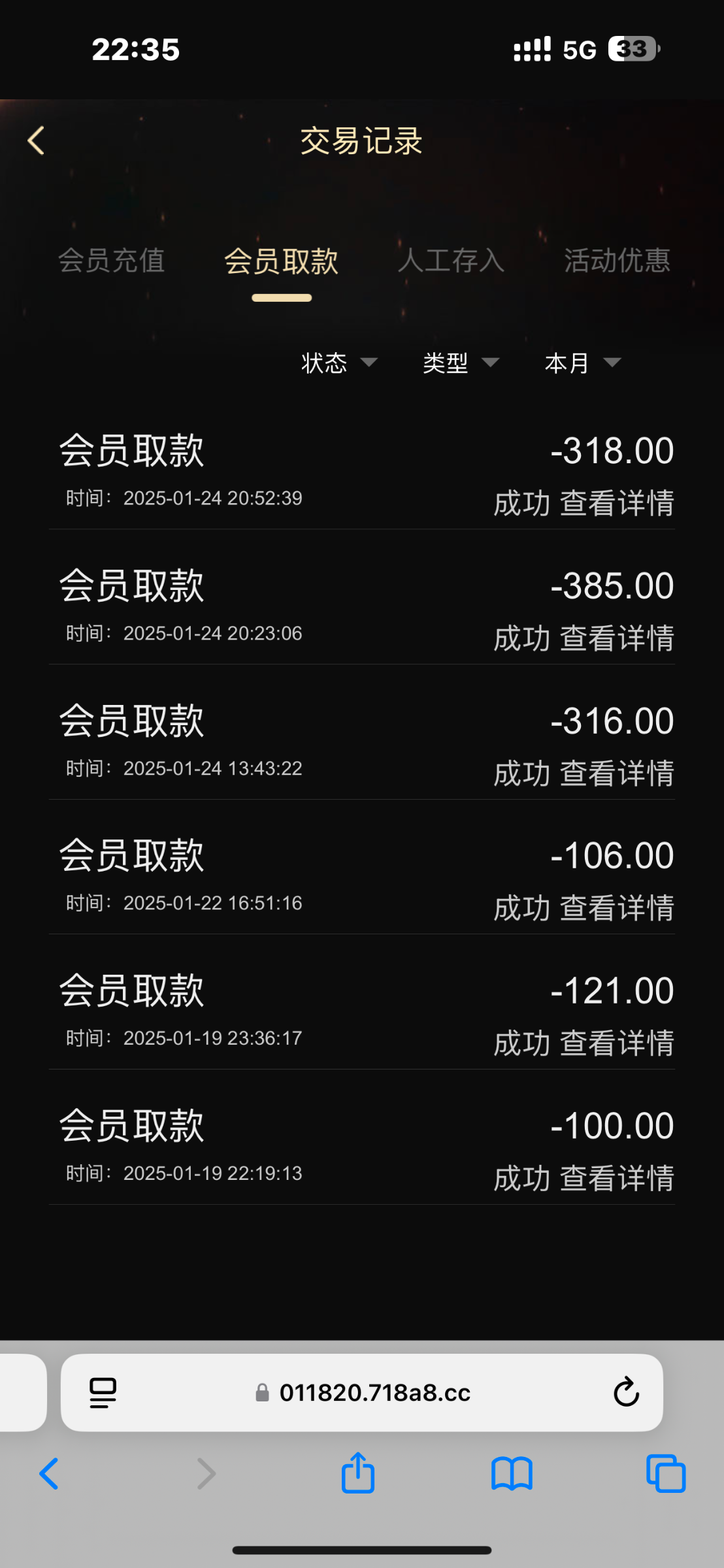724x1568 pixels.
Task: Switch to the 活动优惠 tab
Action: (617, 261)
